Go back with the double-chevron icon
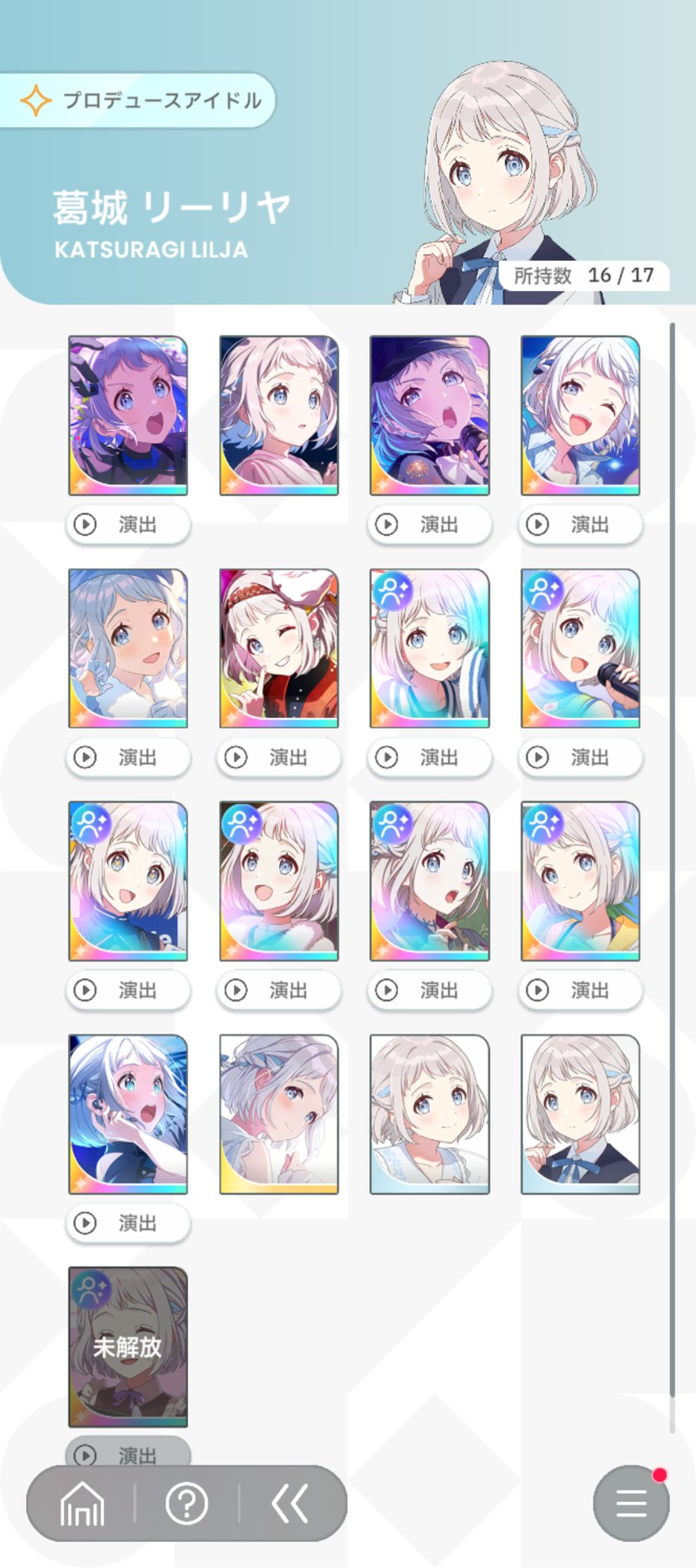This screenshot has height=1568, width=696. pos(290,1504)
